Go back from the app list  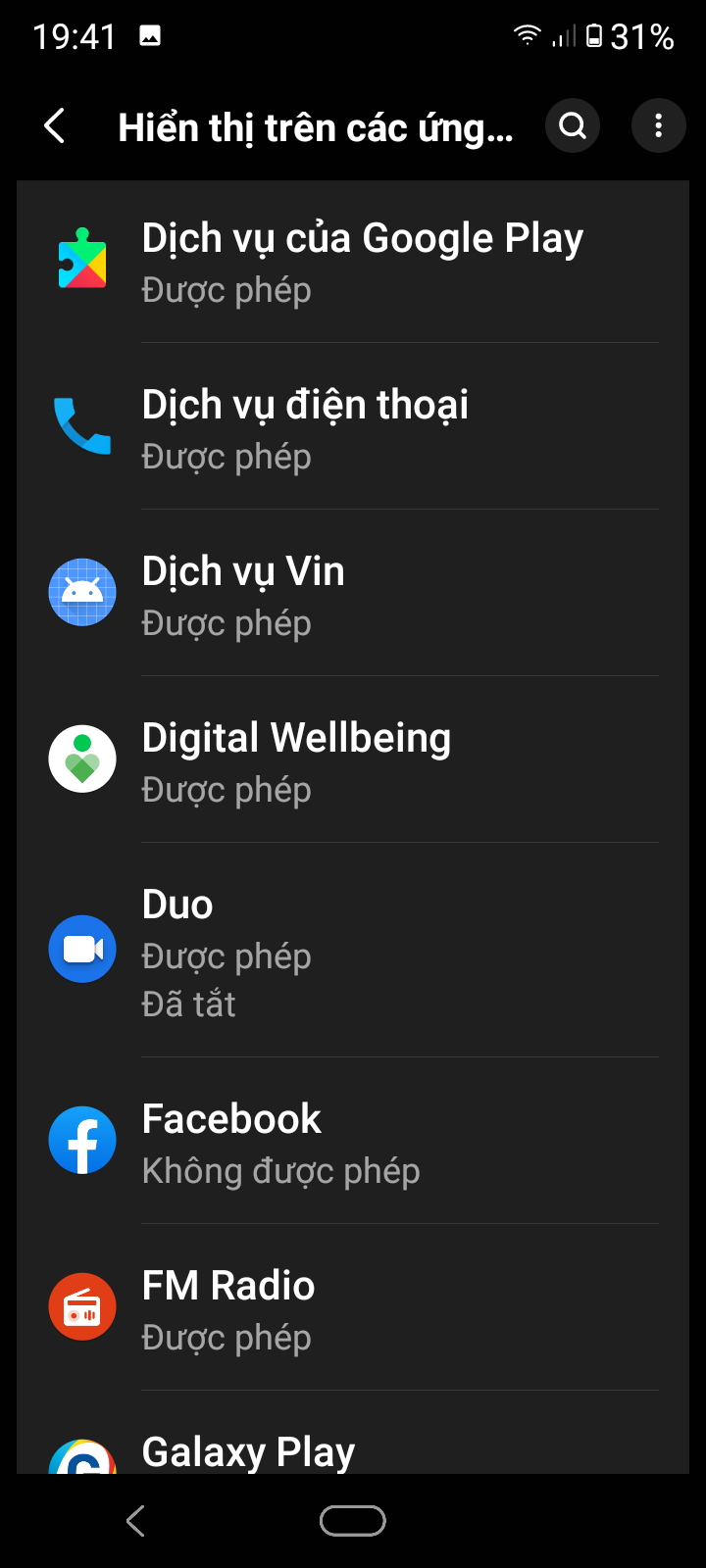(x=55, y=126)
